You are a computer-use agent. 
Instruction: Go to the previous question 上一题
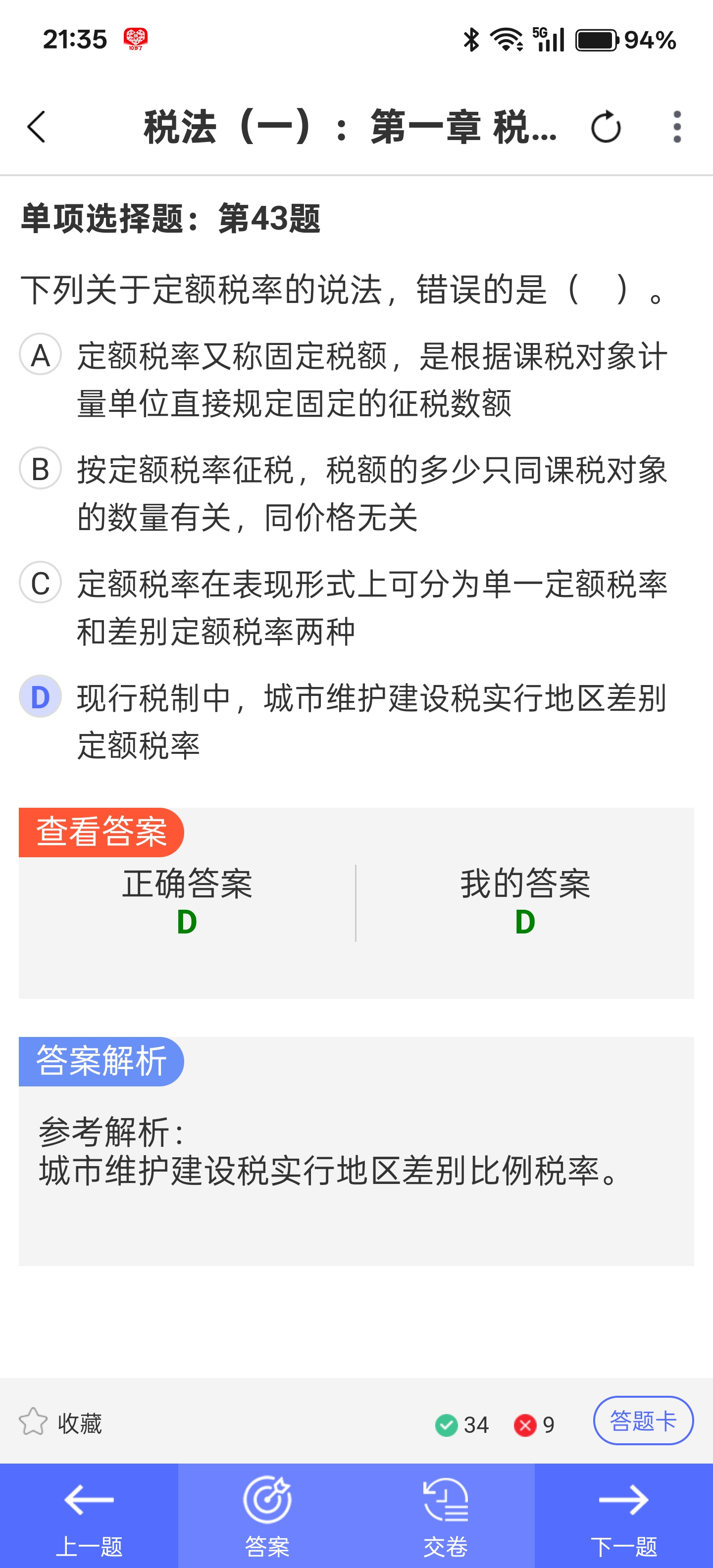(89, 1516)
